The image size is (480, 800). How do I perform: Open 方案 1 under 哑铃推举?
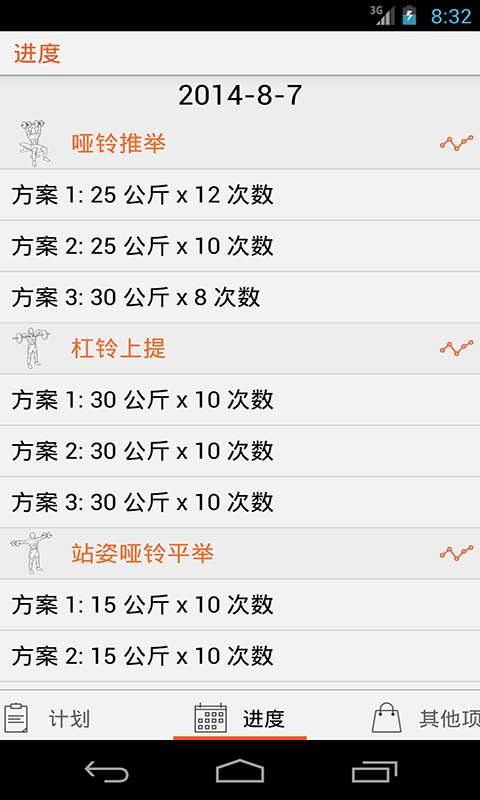point(240,195)
